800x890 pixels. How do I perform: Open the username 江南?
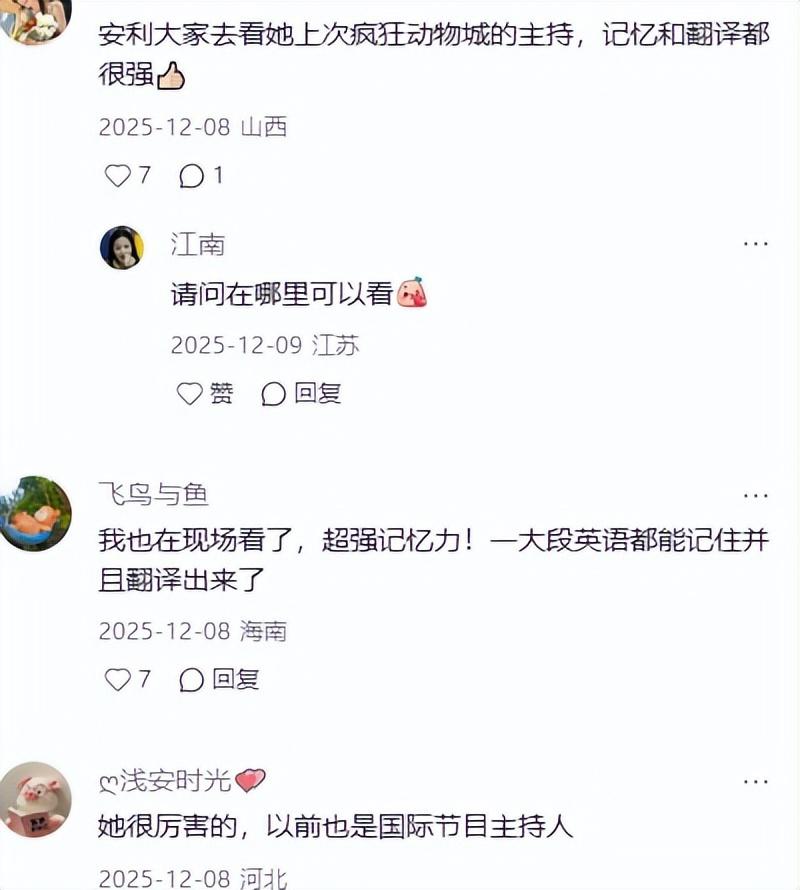click(197, 244)
